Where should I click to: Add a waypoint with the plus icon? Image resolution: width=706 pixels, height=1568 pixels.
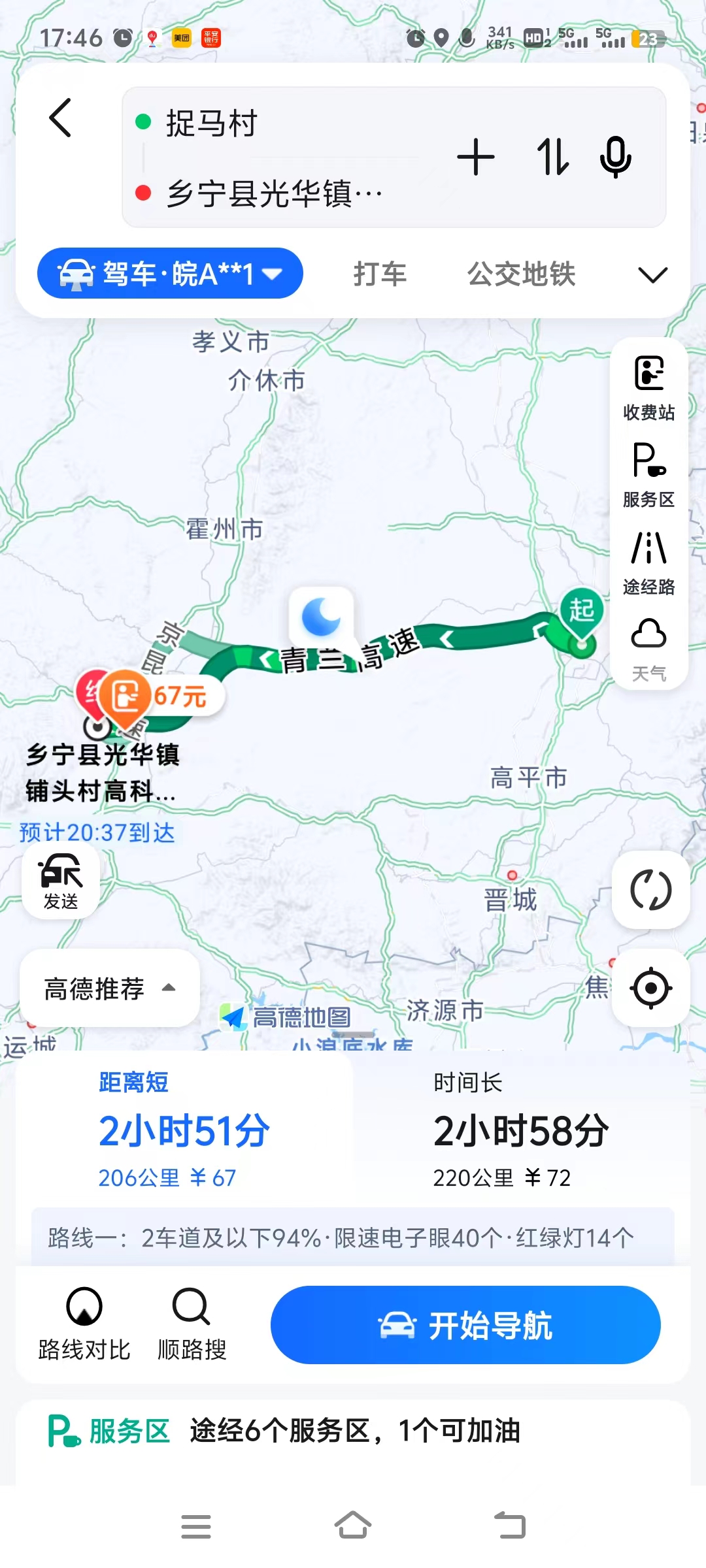click(475, 157)
